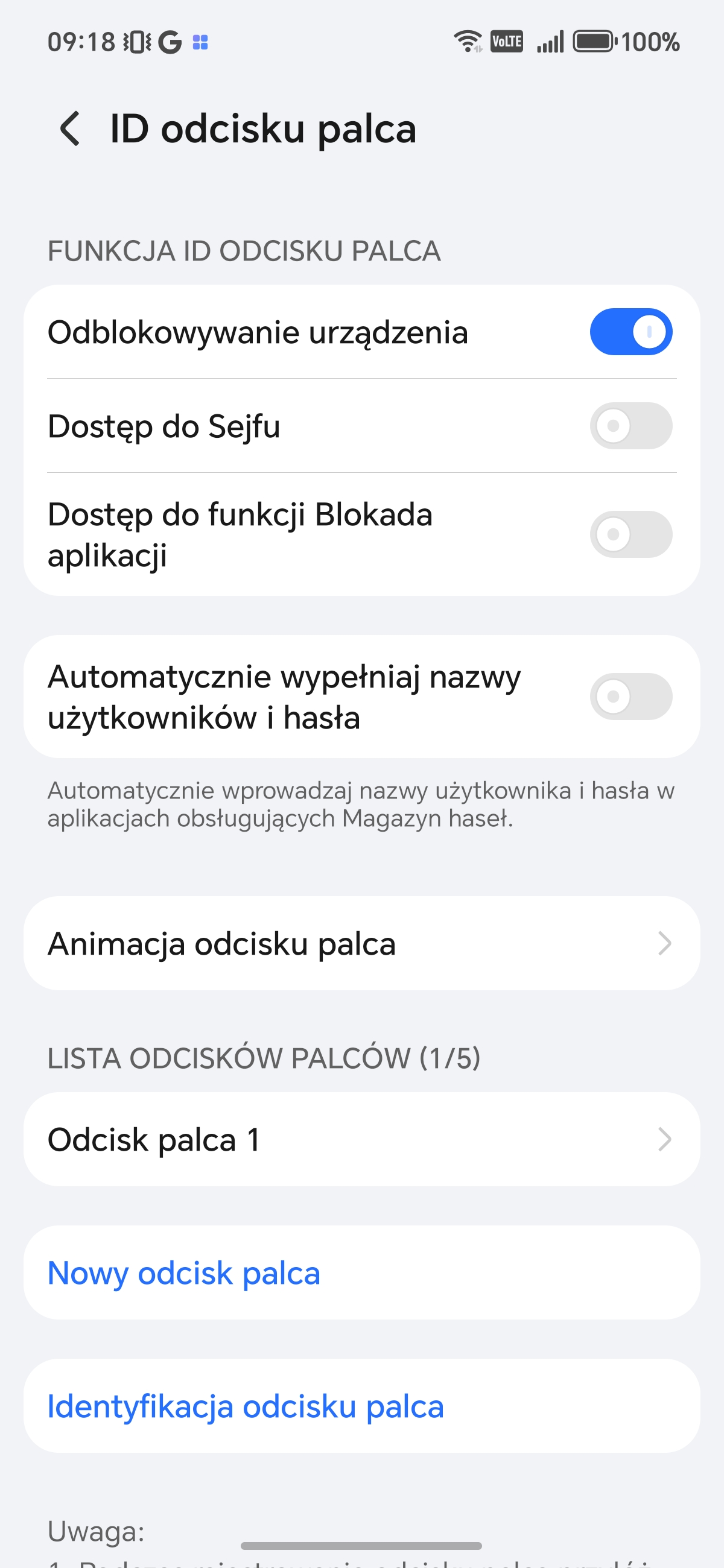Open Animacja odcisku palca
Screen dimensions: 724x1568
361,943
